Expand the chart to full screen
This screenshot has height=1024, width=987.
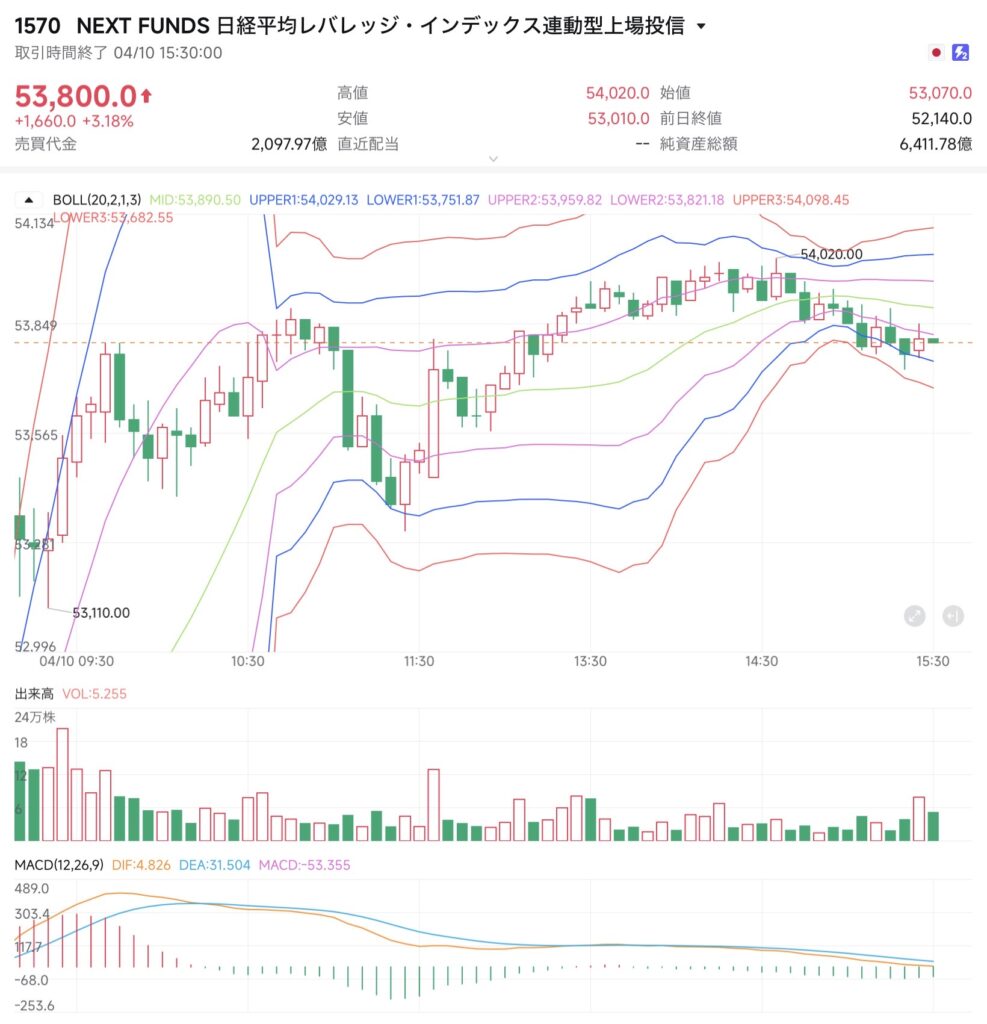(915, 616)
